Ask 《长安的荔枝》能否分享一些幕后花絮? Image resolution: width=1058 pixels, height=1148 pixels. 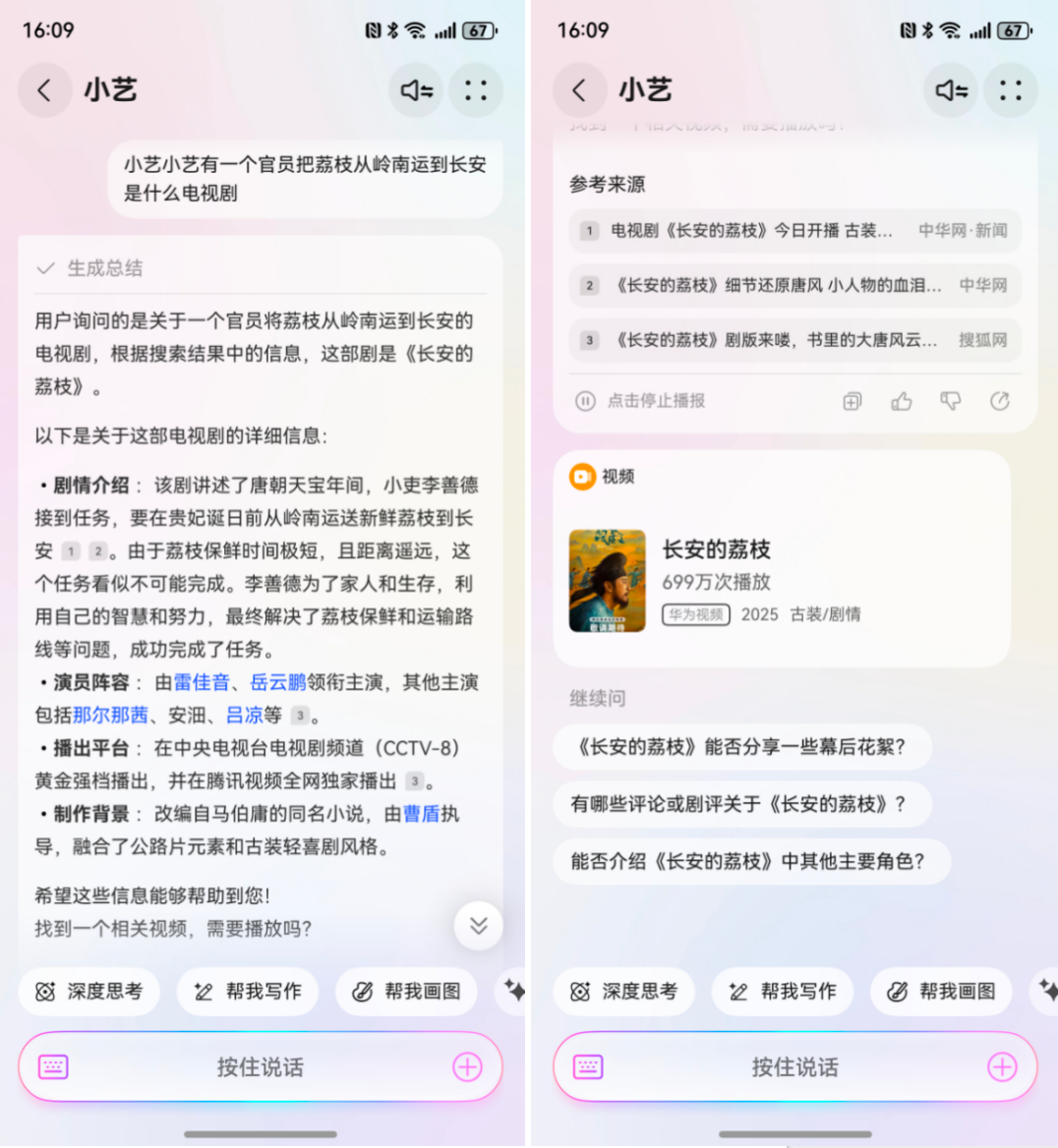(740, 747)
